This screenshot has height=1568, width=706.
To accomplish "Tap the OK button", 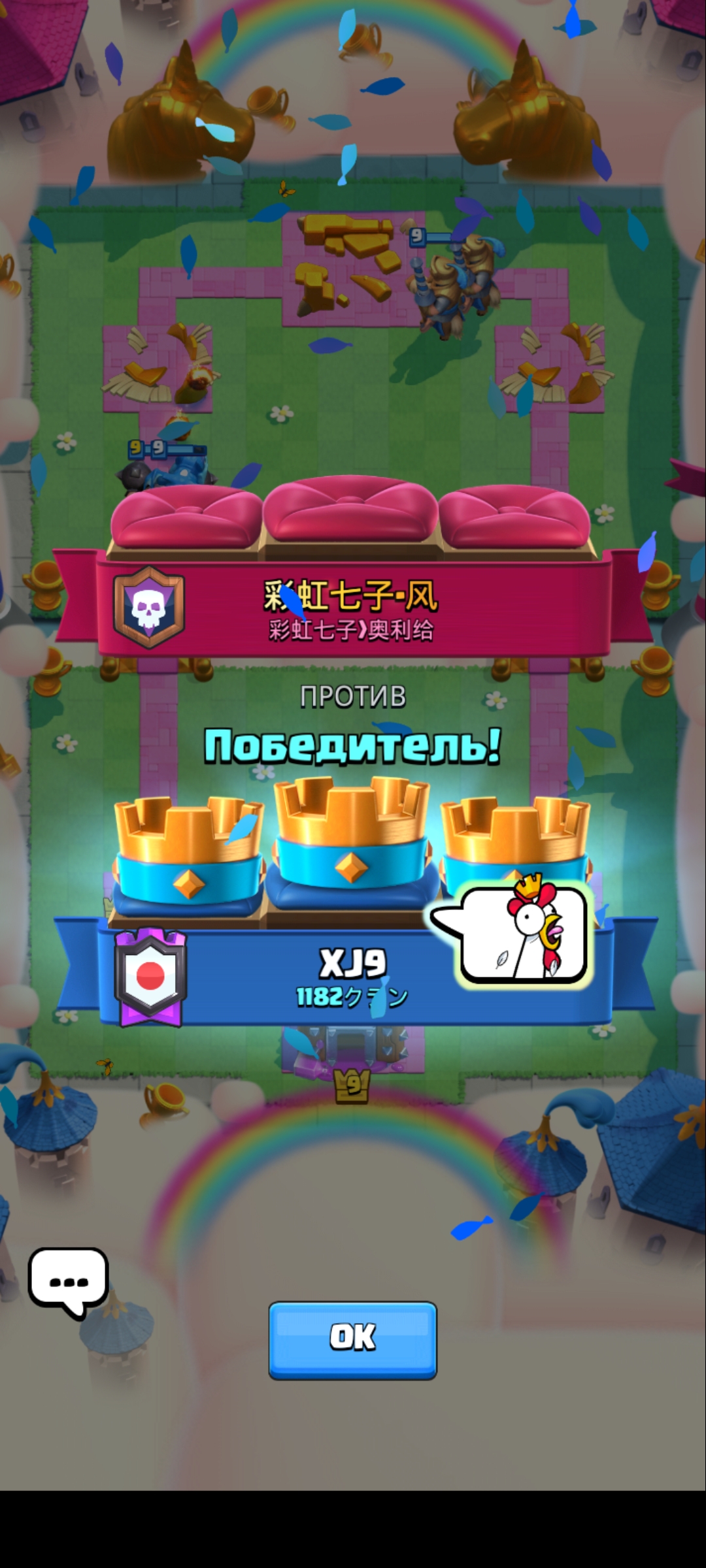I will [352, 1340].
